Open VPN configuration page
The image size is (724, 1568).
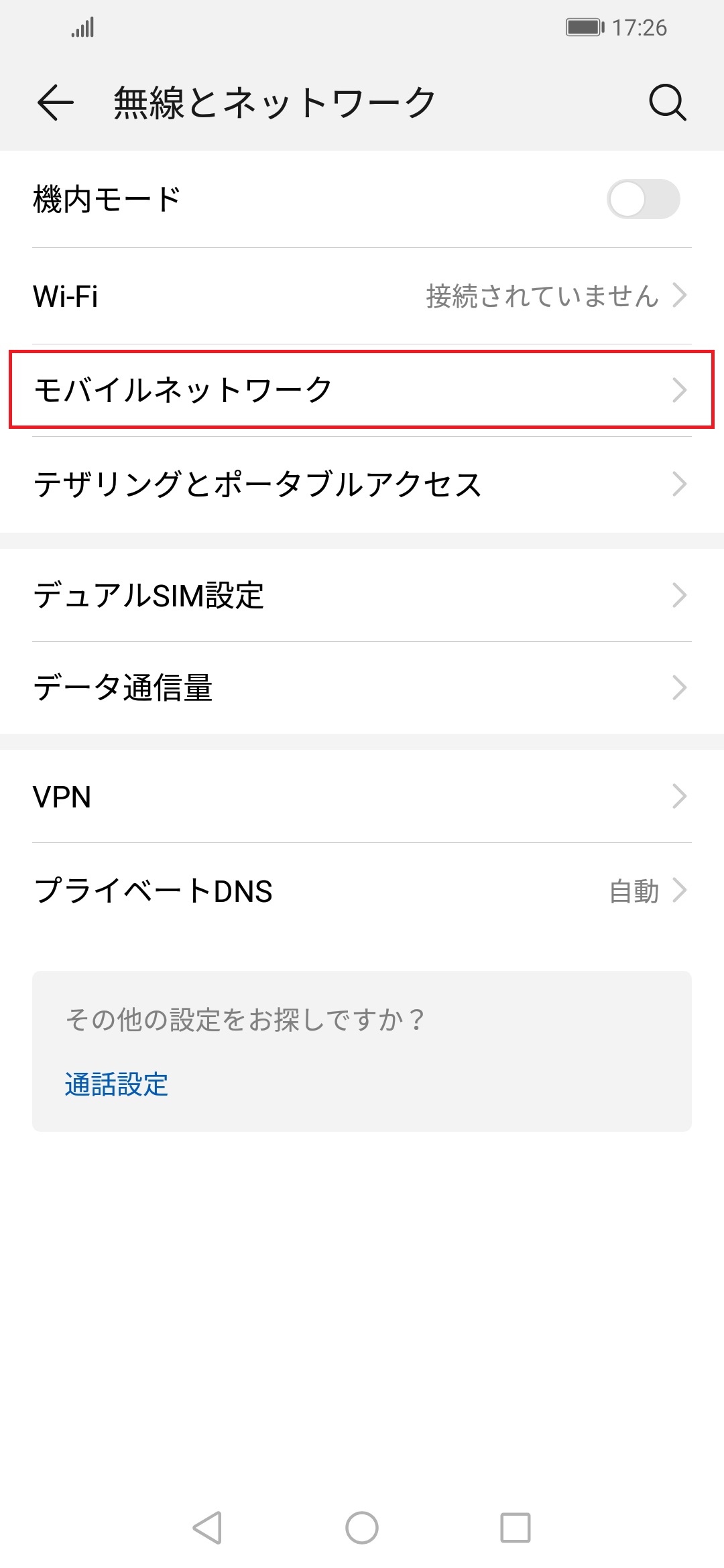[x=362, y=797]
